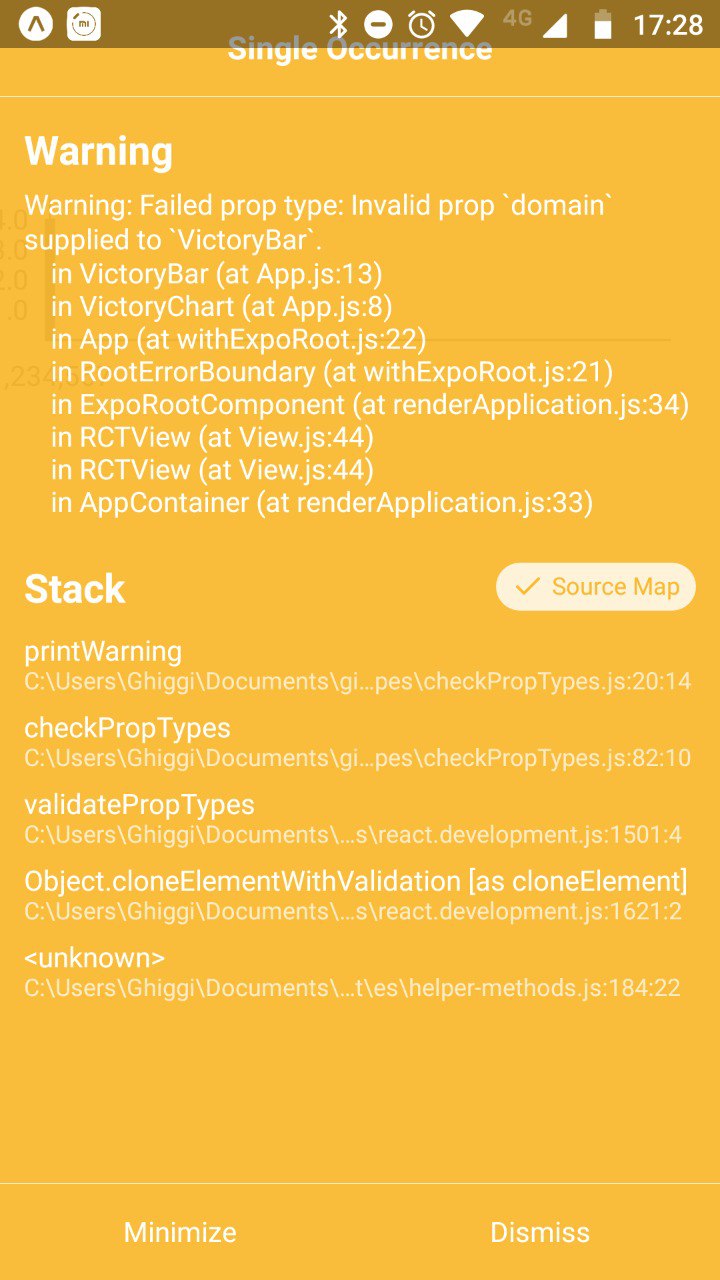Toggle the Source Map button

596,587
